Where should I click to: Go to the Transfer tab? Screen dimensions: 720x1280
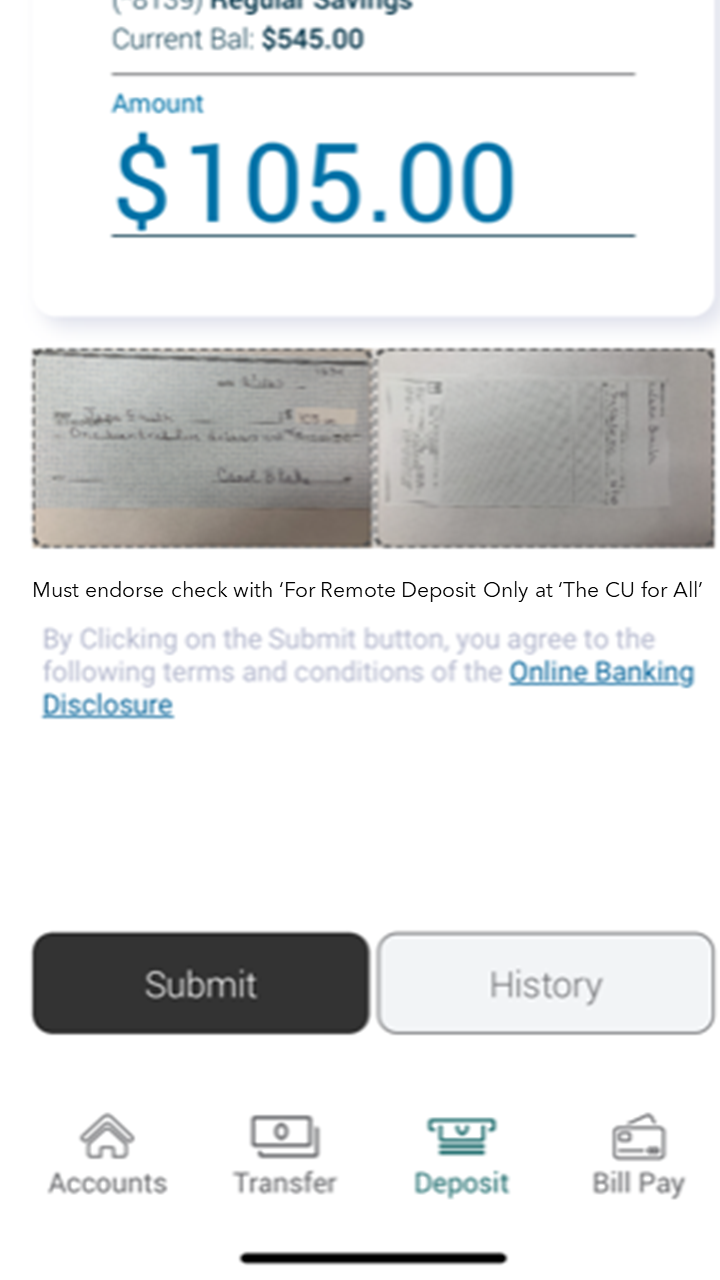pos(285,1155)
